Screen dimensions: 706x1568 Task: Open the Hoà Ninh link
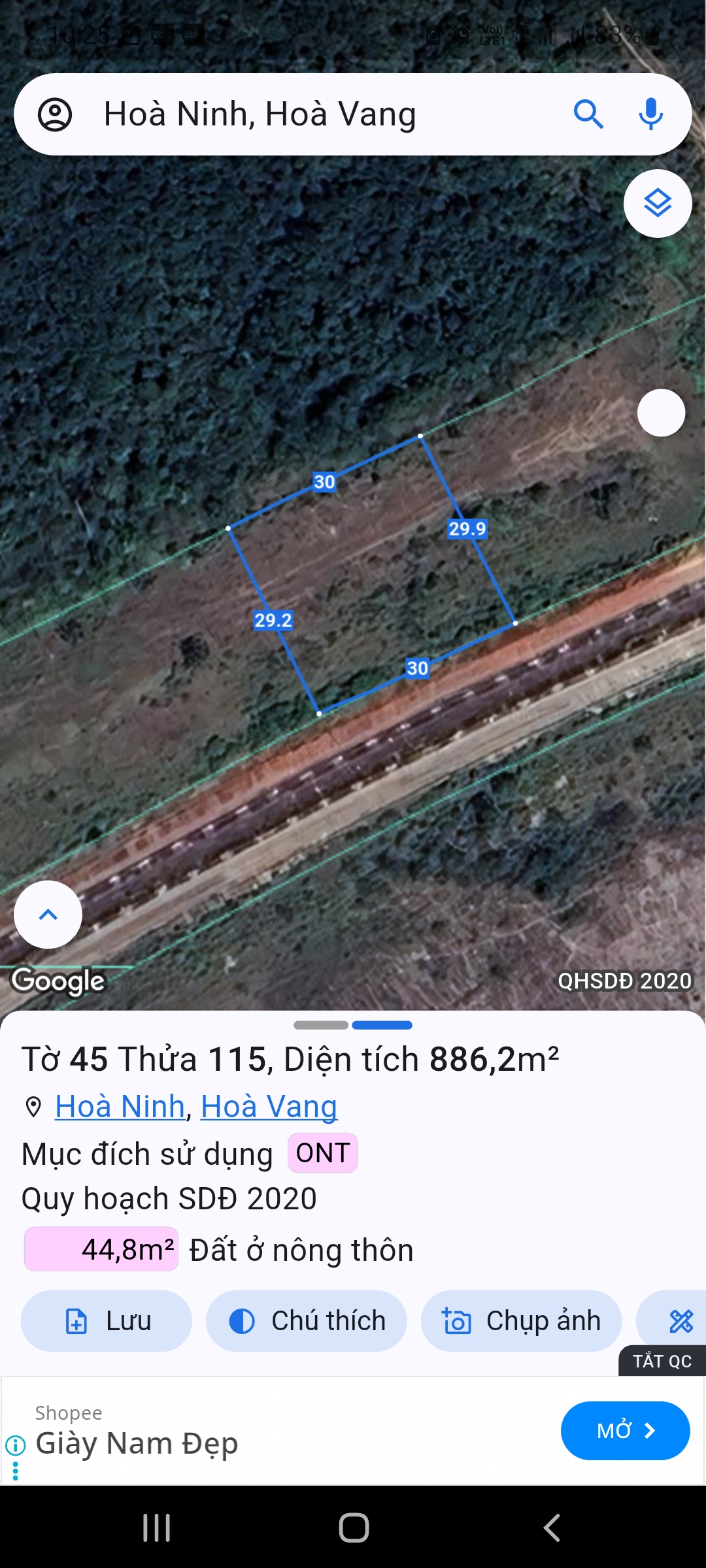click(x=120, y=1105)
